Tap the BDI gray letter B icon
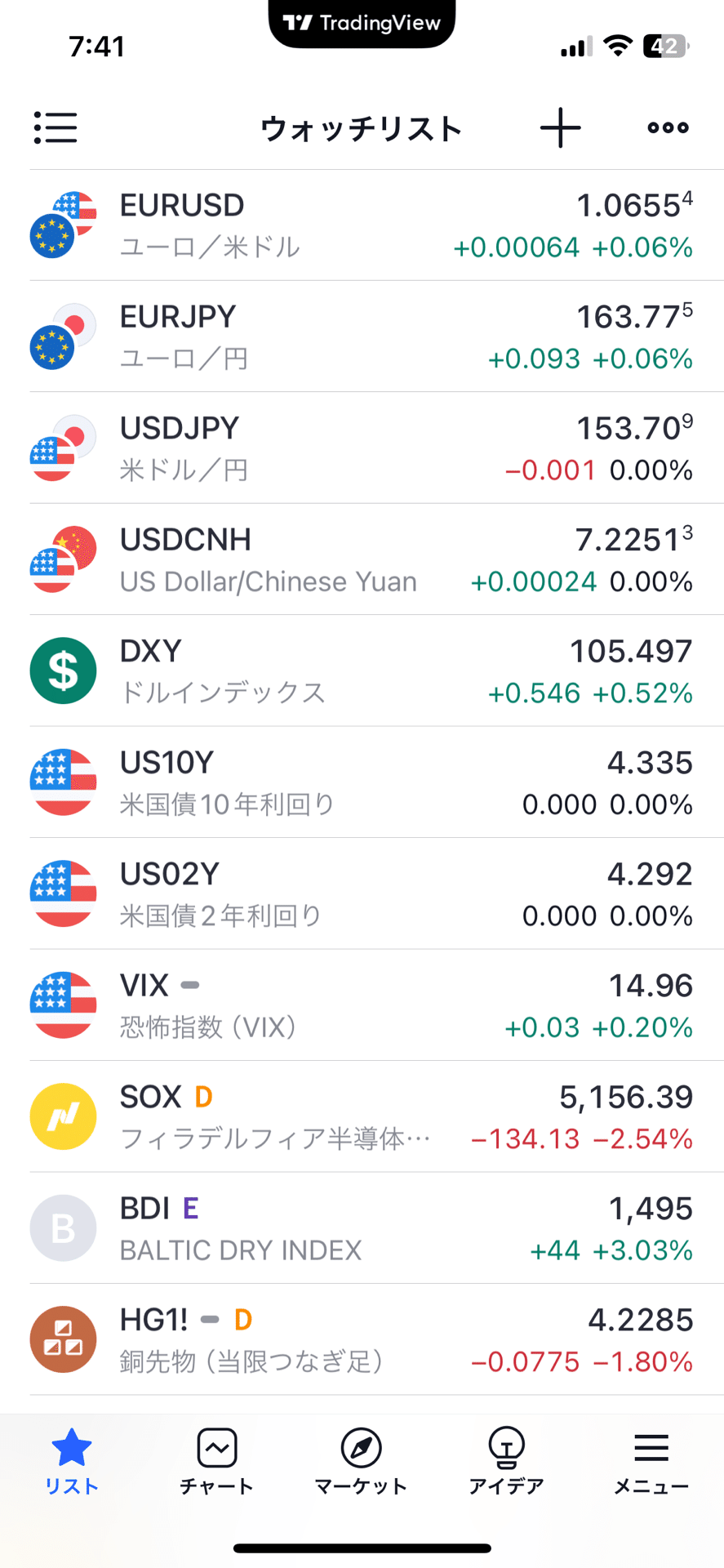This screenshot has height=1568, width=724. (63, 1227)
